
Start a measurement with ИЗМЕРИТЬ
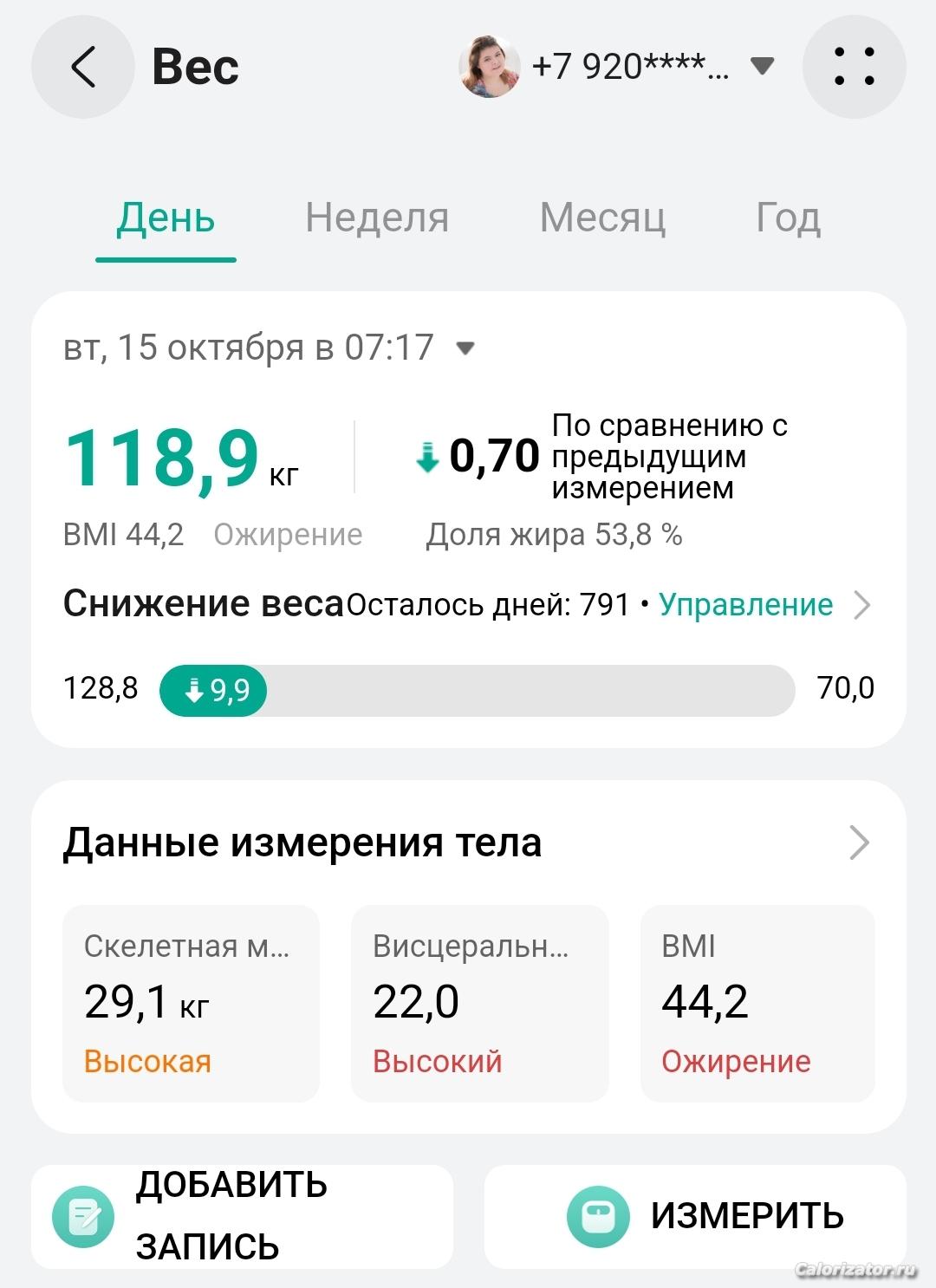[x=695, y=1216]
